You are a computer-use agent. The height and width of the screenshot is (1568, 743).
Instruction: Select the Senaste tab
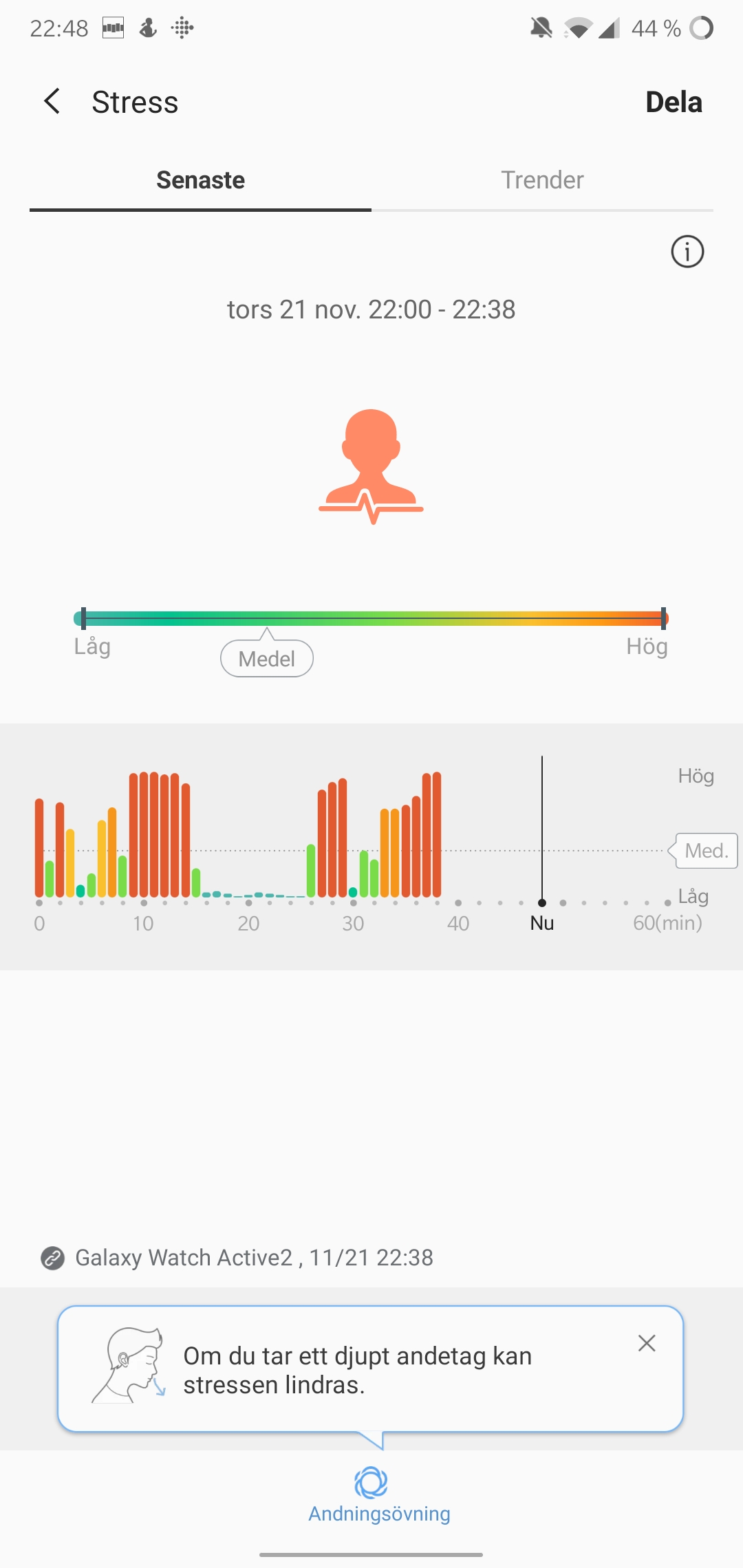(x=200, y=180)
